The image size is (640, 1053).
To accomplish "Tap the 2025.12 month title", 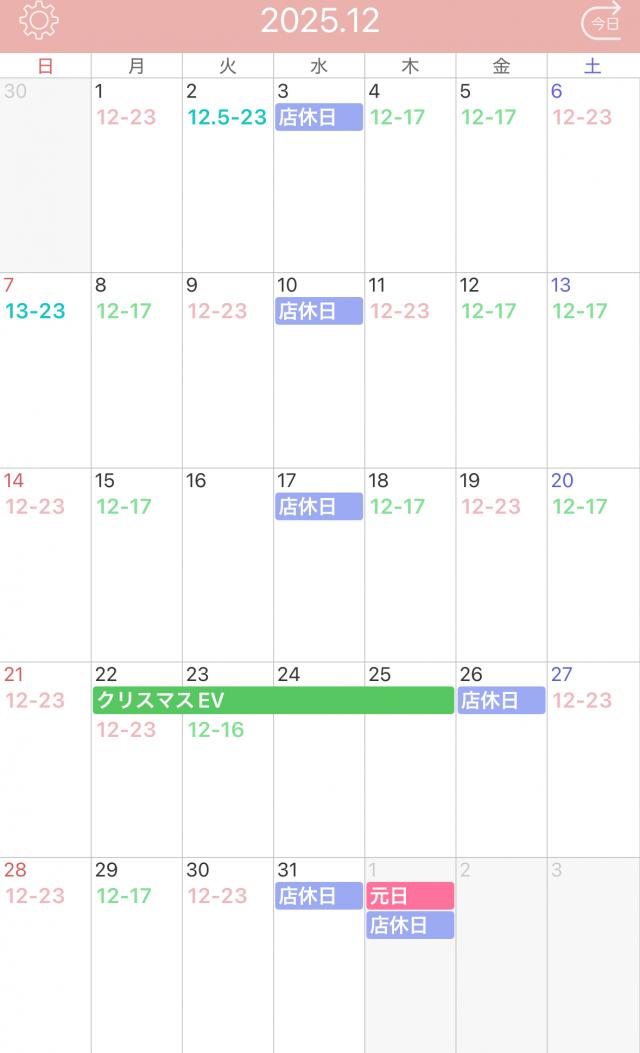I will coord(320,20).
